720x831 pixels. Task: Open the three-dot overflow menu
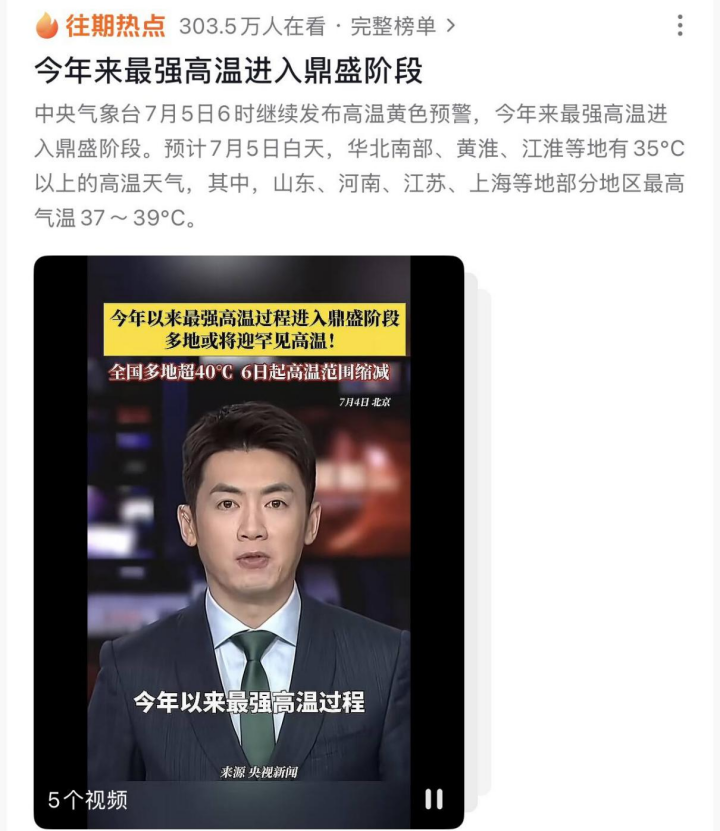(680, 25)
